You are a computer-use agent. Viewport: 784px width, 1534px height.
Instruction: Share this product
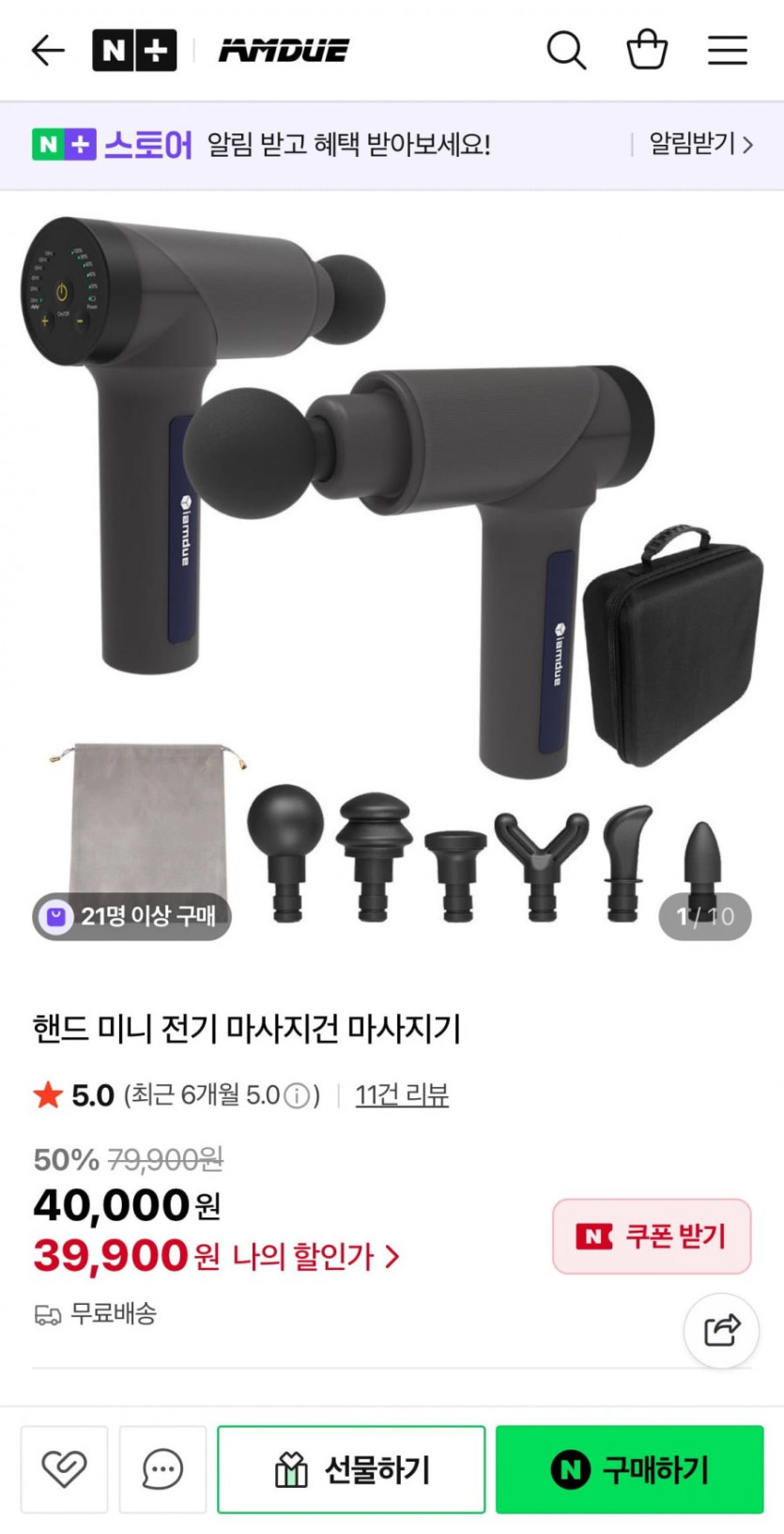coord(721,1330)
